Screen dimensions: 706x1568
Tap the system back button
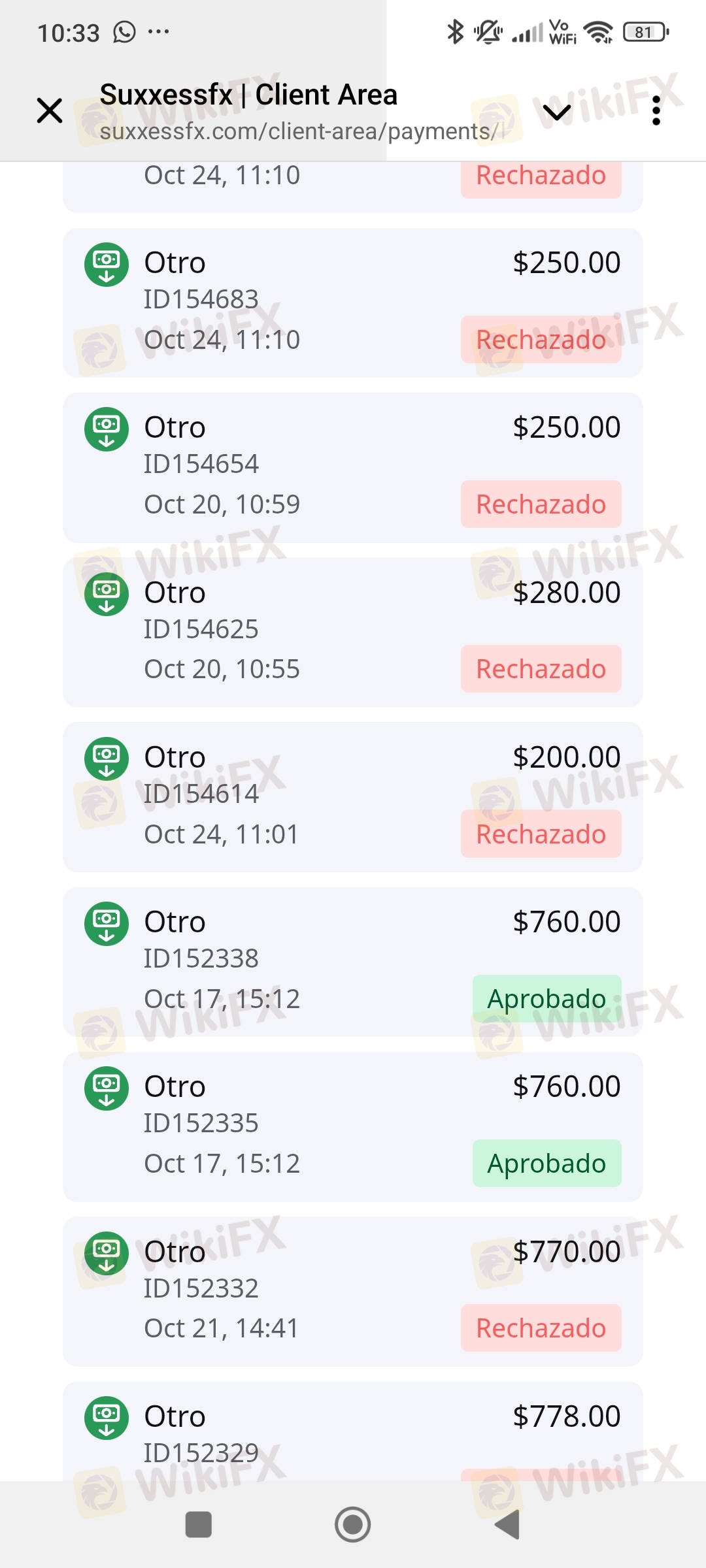[x=508, y=1525]
